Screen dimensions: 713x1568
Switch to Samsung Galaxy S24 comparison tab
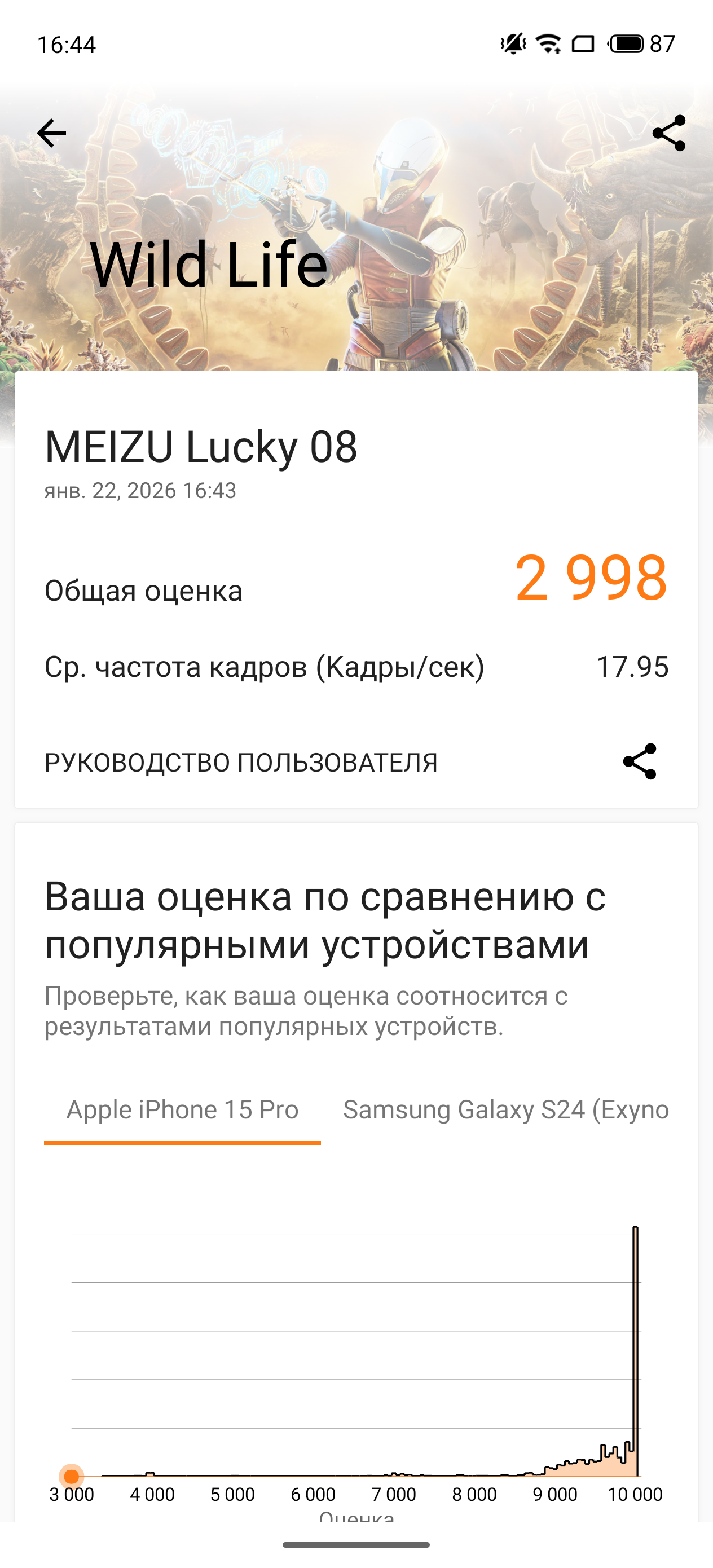coord(507,1109)
